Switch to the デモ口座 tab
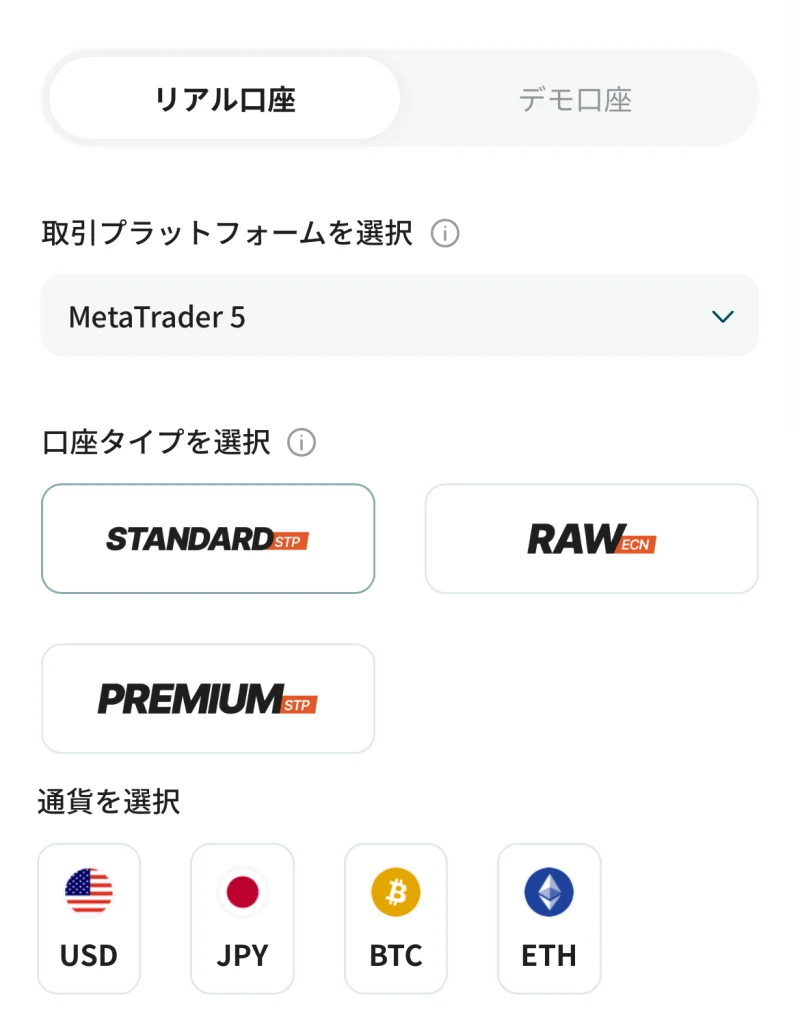The width and height of the screenshot is (800, 1024). tap(575, 99)
